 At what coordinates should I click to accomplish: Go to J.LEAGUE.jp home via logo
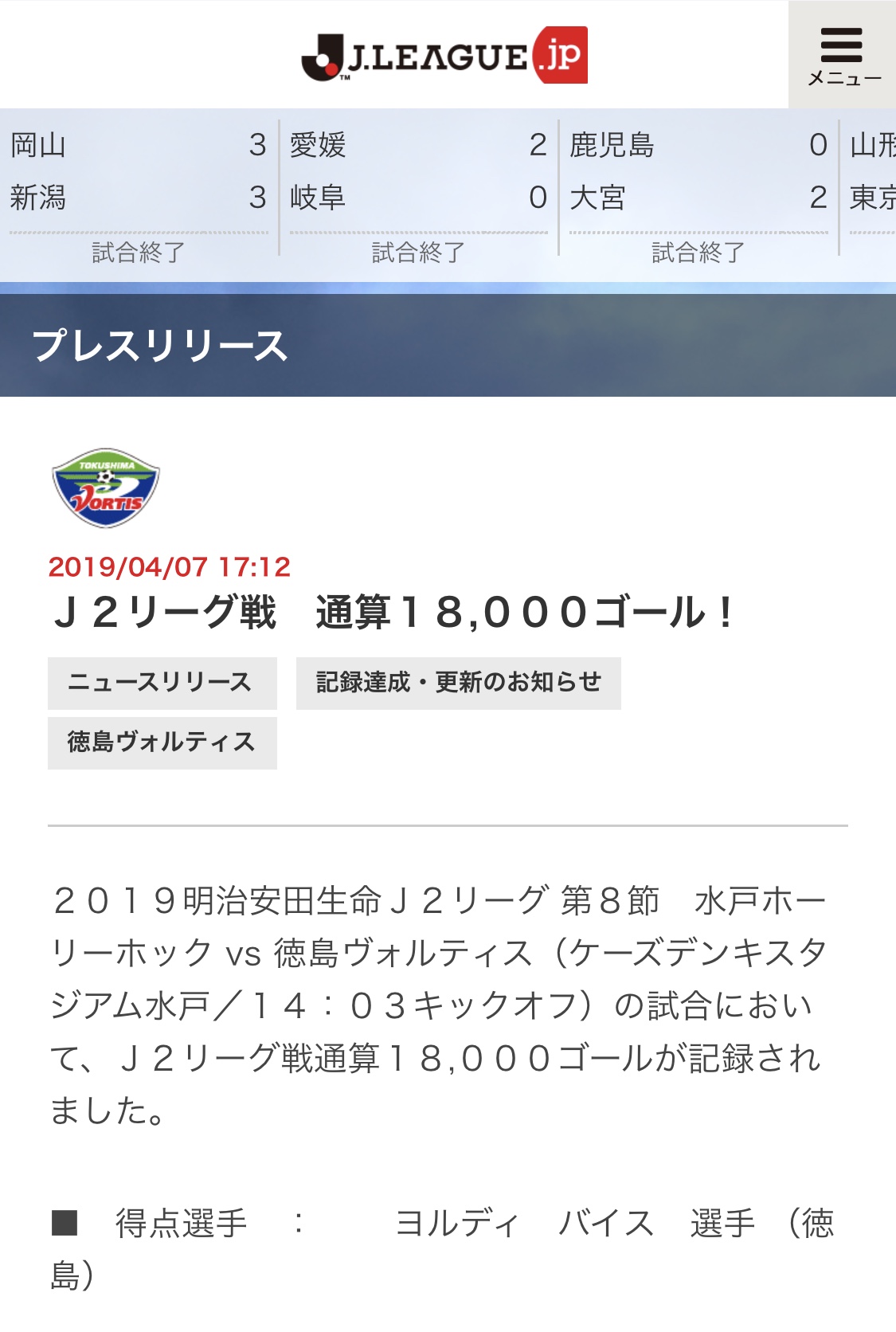point(444,56)
